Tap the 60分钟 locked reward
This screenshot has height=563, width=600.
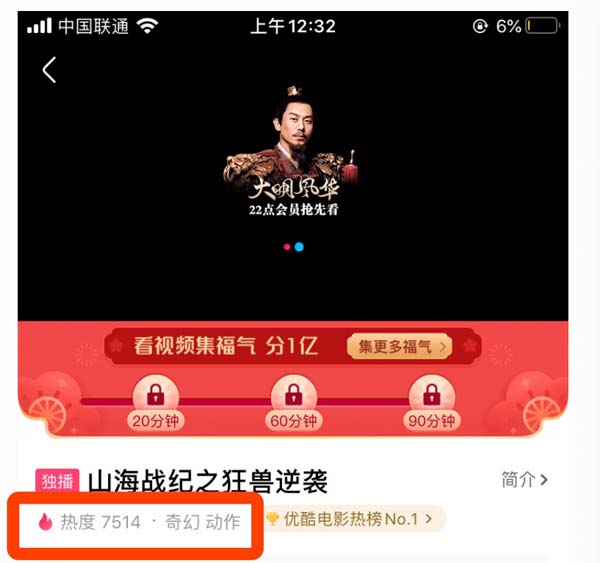tap(291, 402)
